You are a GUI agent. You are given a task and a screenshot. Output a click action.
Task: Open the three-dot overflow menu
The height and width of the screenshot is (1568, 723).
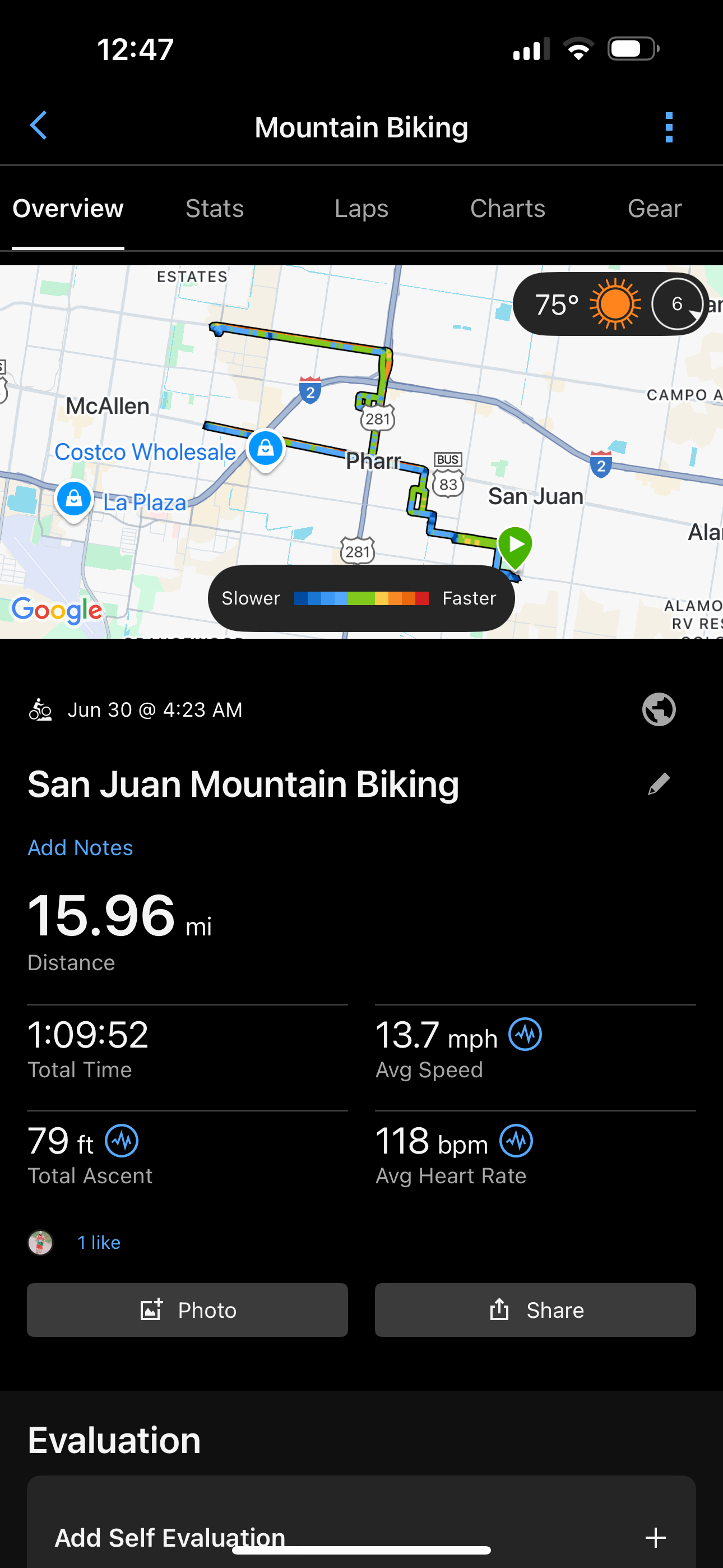point(669,127)
